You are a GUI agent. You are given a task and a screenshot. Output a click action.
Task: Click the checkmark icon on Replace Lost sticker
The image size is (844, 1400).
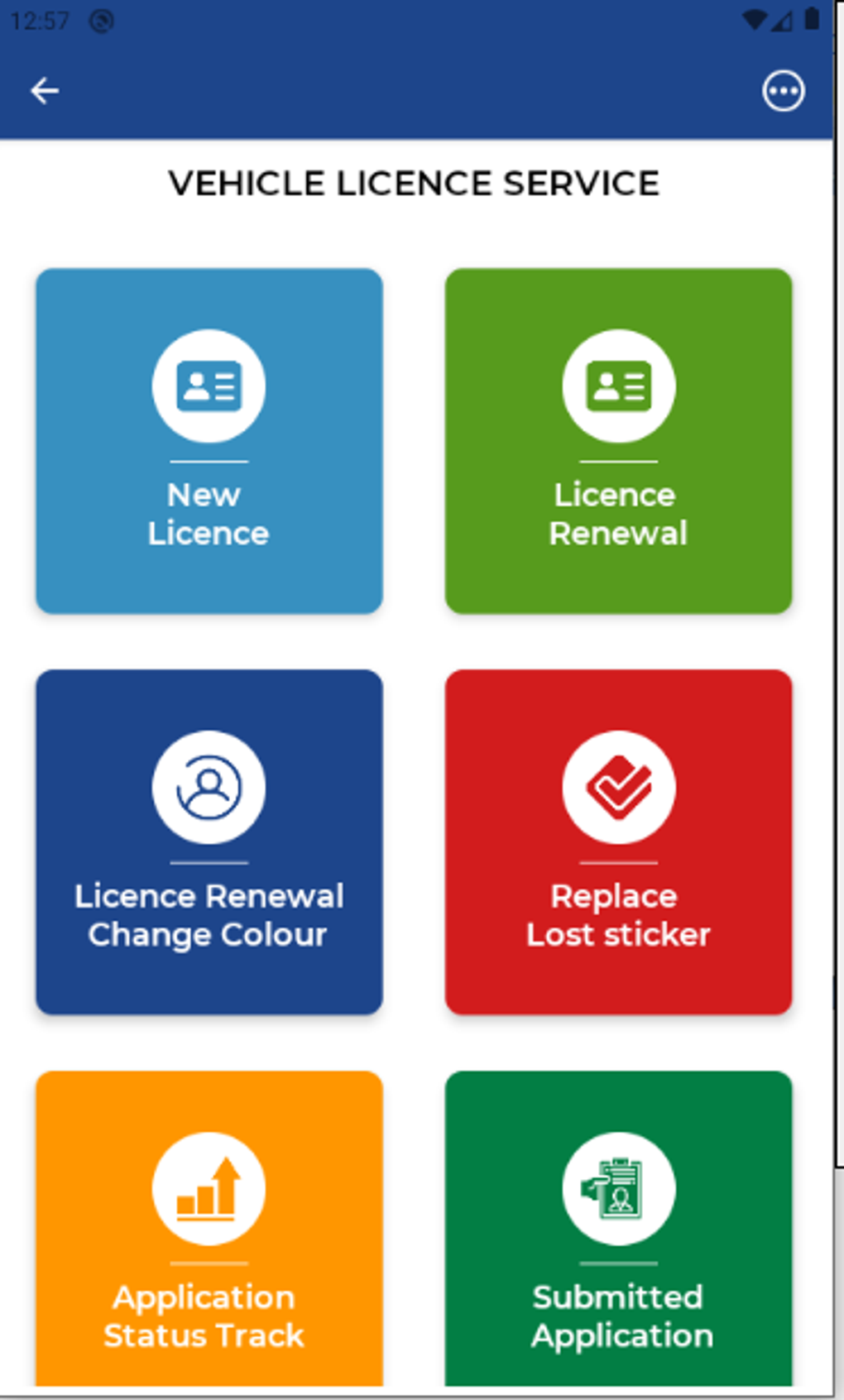pos(618,787)
